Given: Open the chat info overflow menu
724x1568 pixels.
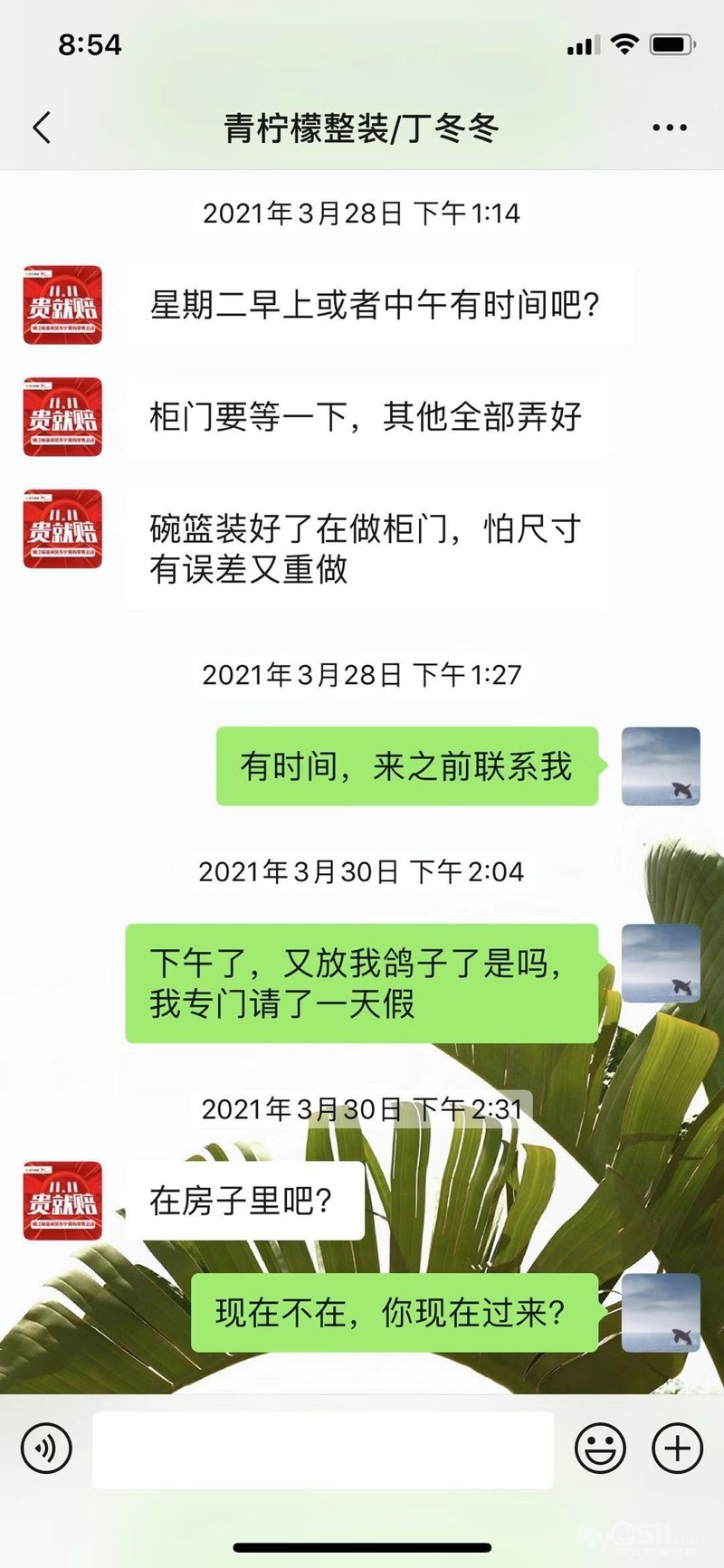Looking at the screenshot, I should [670, 128].
